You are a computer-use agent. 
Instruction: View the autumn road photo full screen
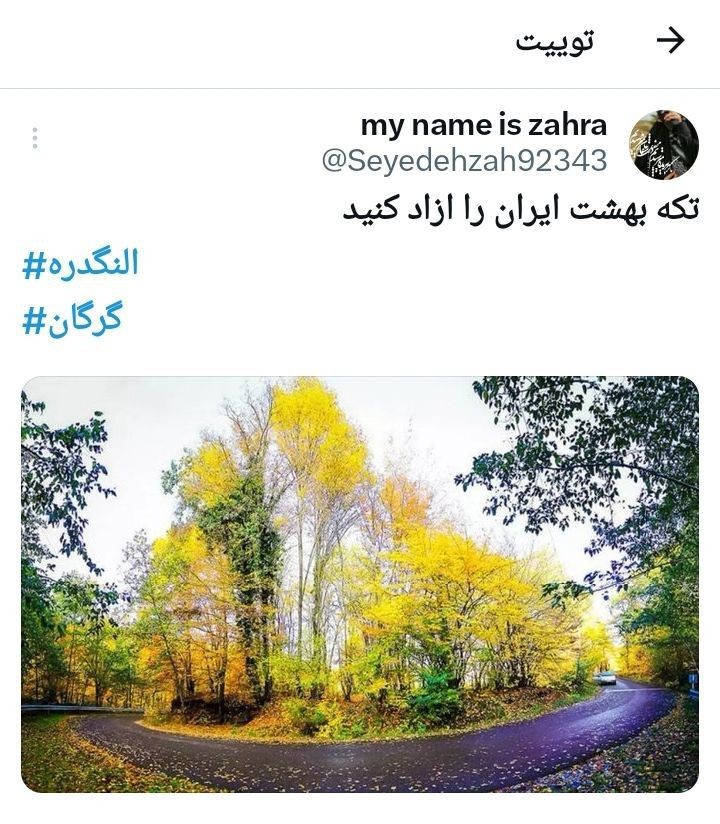click(x=360, y=584)
